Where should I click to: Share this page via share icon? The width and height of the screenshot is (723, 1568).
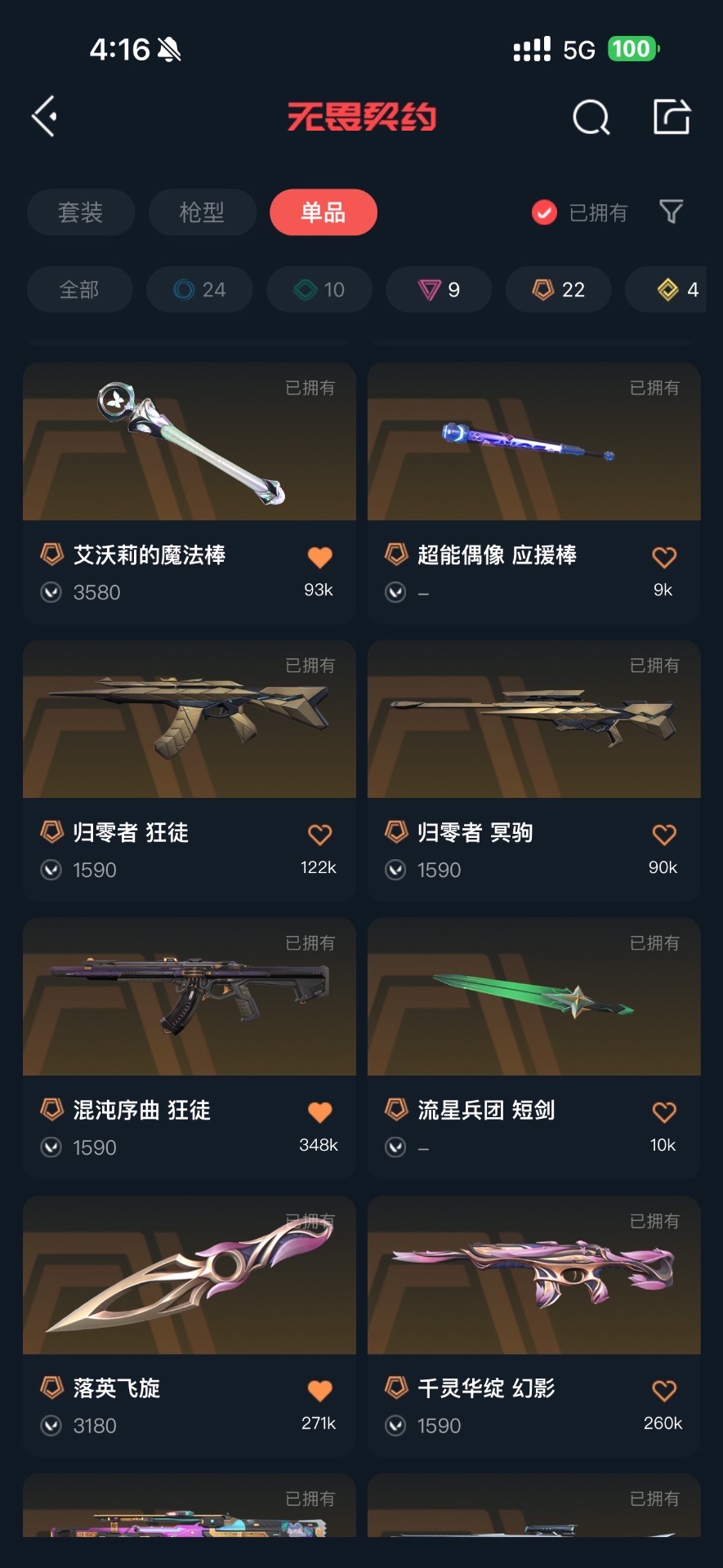point(672,117)
